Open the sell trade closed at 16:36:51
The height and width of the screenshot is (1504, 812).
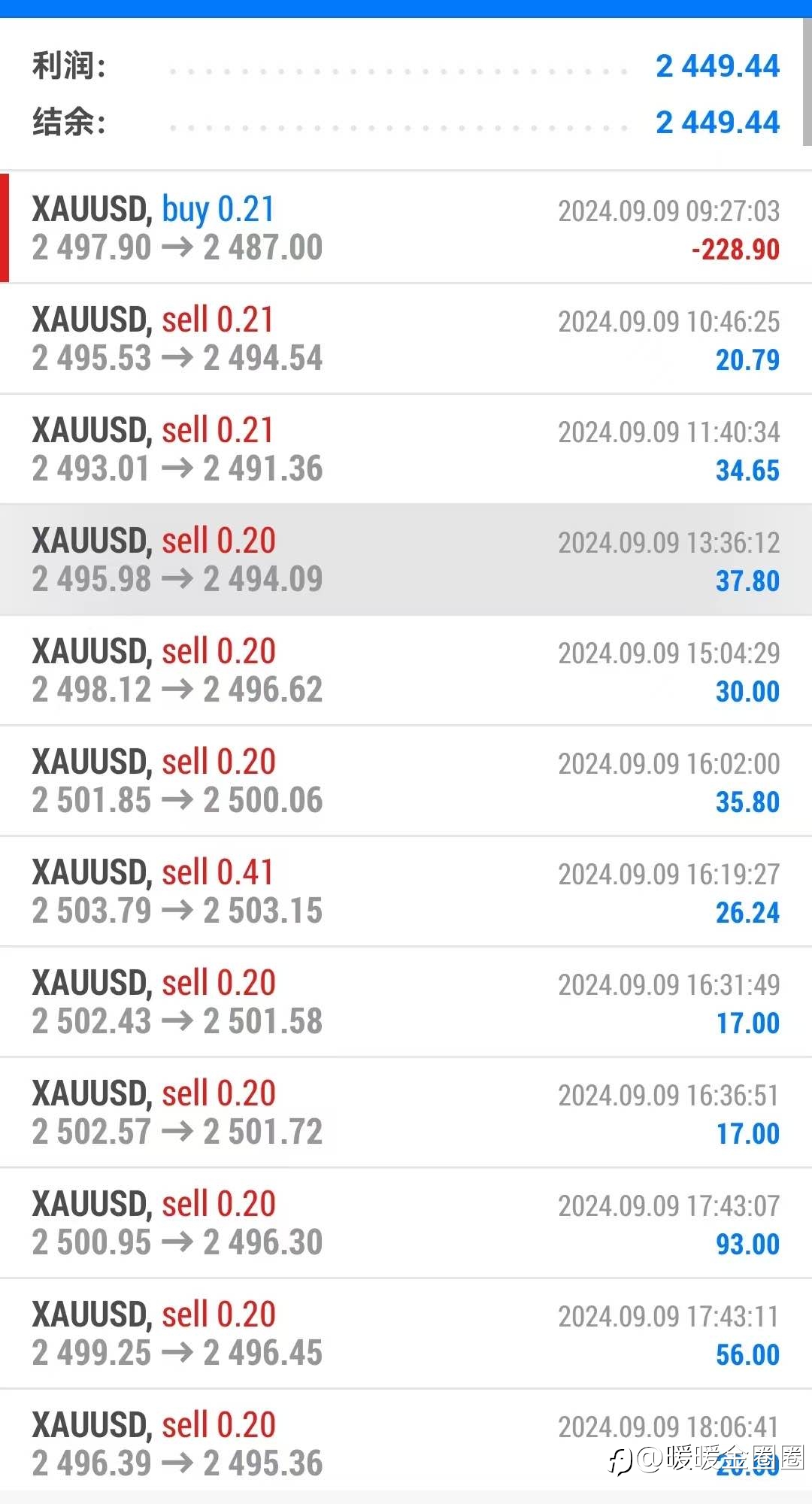[x=406, y=1112]
